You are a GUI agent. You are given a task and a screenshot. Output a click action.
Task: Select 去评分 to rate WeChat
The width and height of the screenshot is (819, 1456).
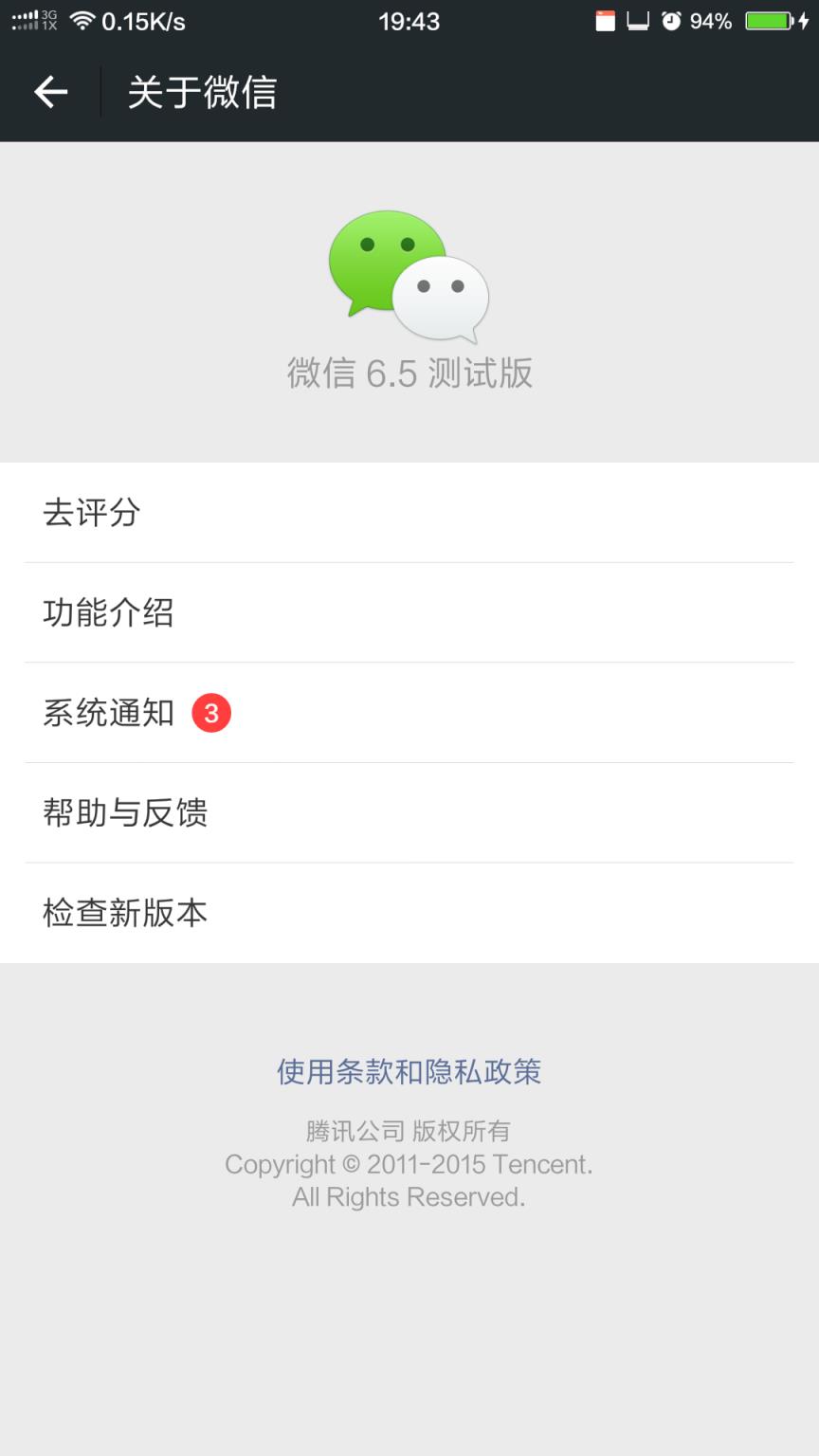pyautogui.click(x=91, y=513)
